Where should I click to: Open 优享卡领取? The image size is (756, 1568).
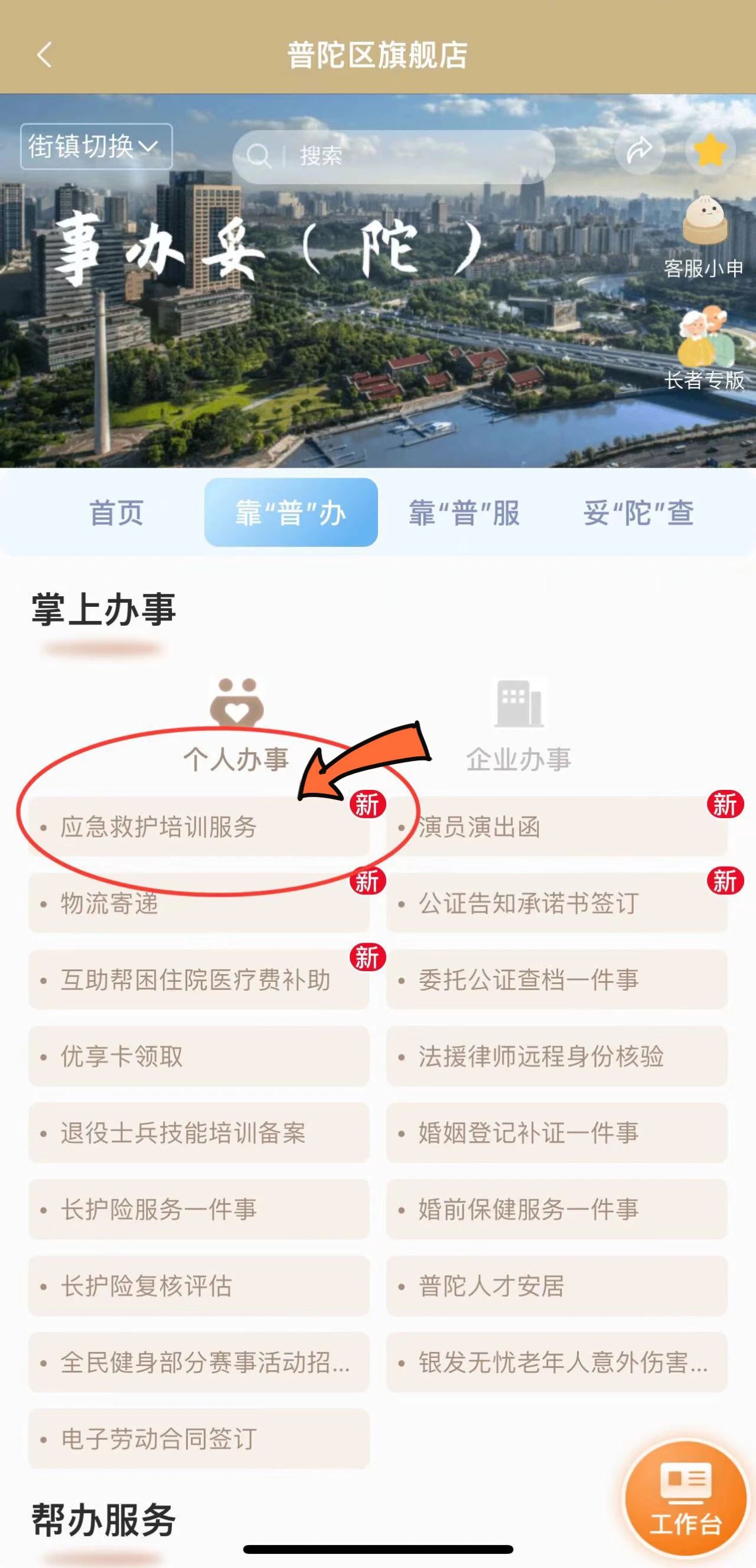[x=198, y=1057]
